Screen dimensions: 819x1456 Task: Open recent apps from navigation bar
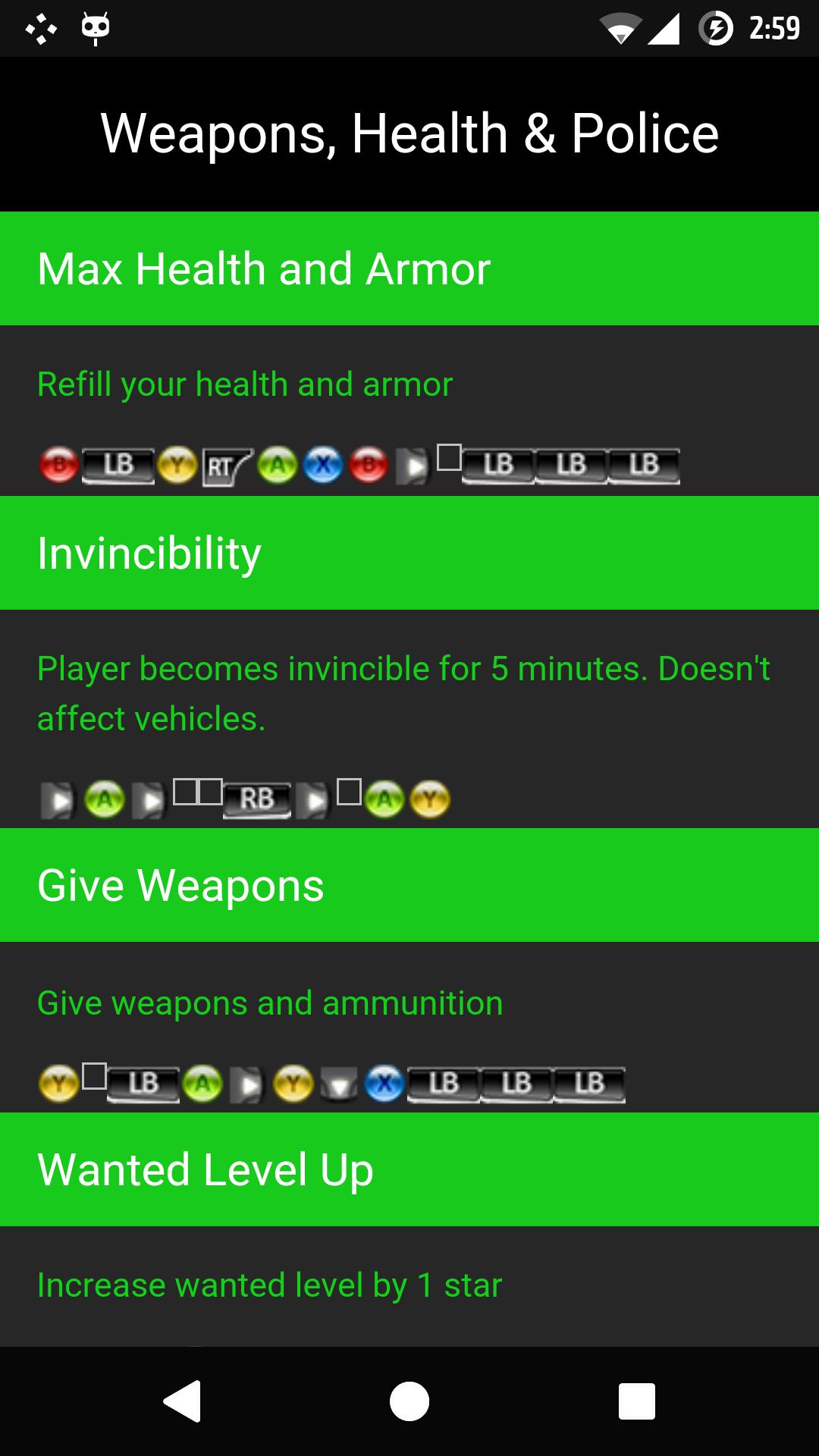(636, 1401)
